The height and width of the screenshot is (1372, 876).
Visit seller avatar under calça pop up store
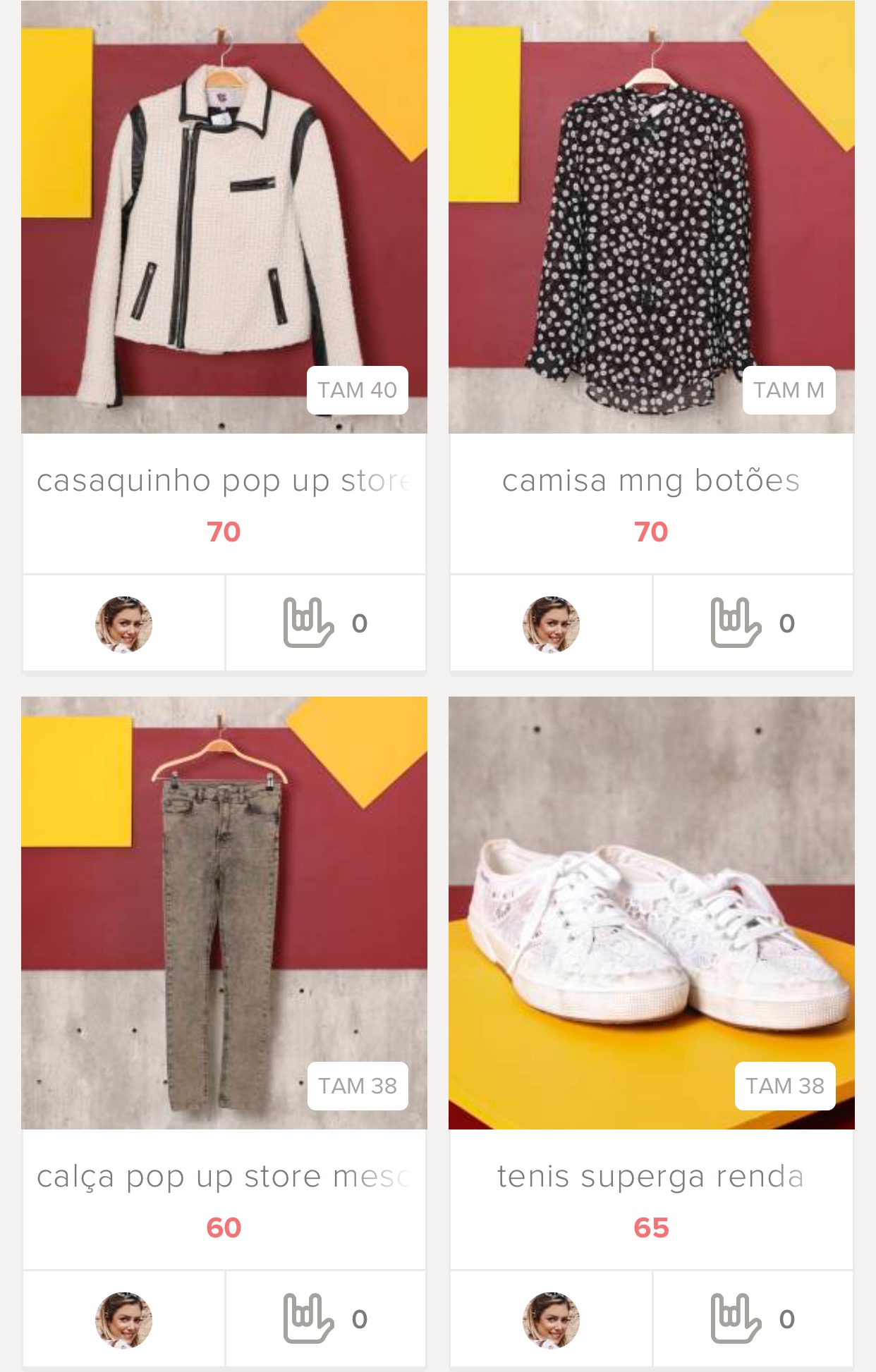point(124,1320)
